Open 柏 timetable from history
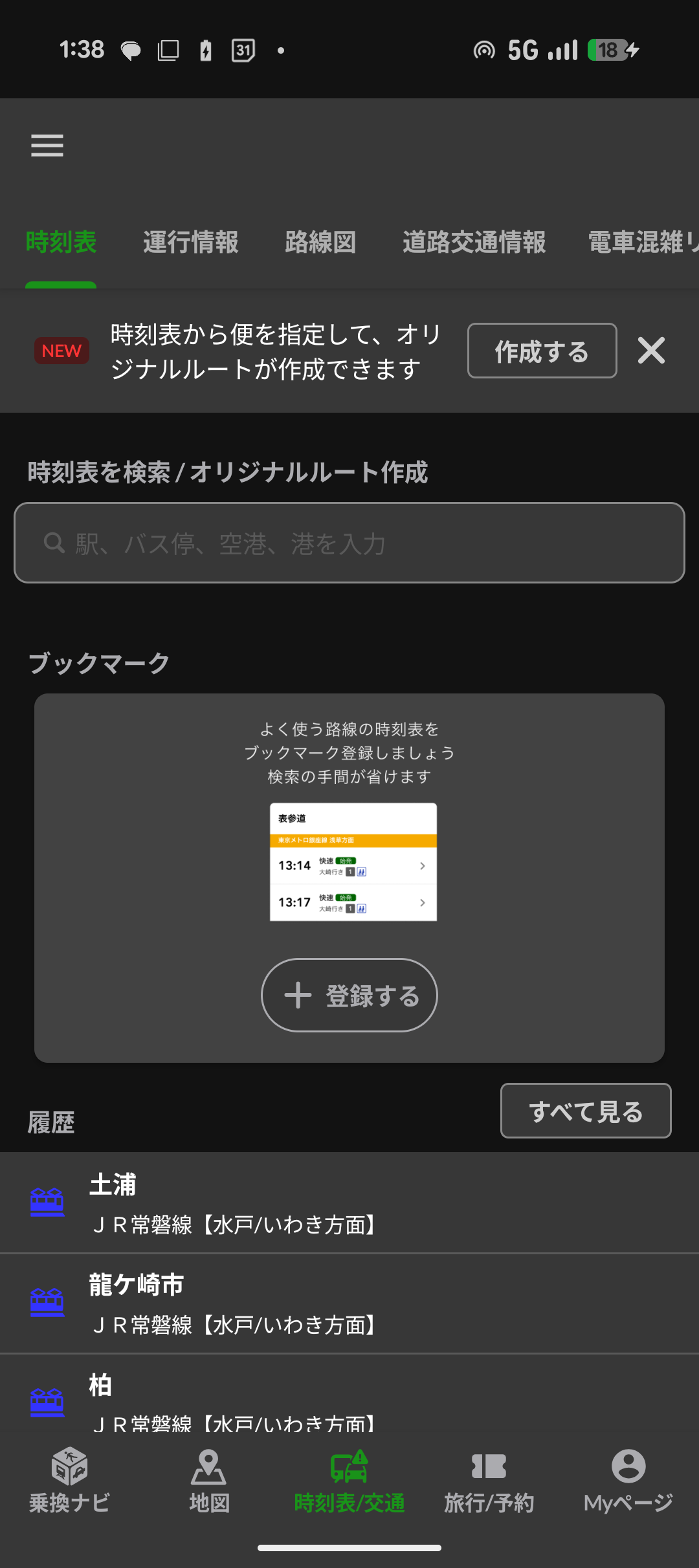The image size is (699, 1568). pos(349,1397)
